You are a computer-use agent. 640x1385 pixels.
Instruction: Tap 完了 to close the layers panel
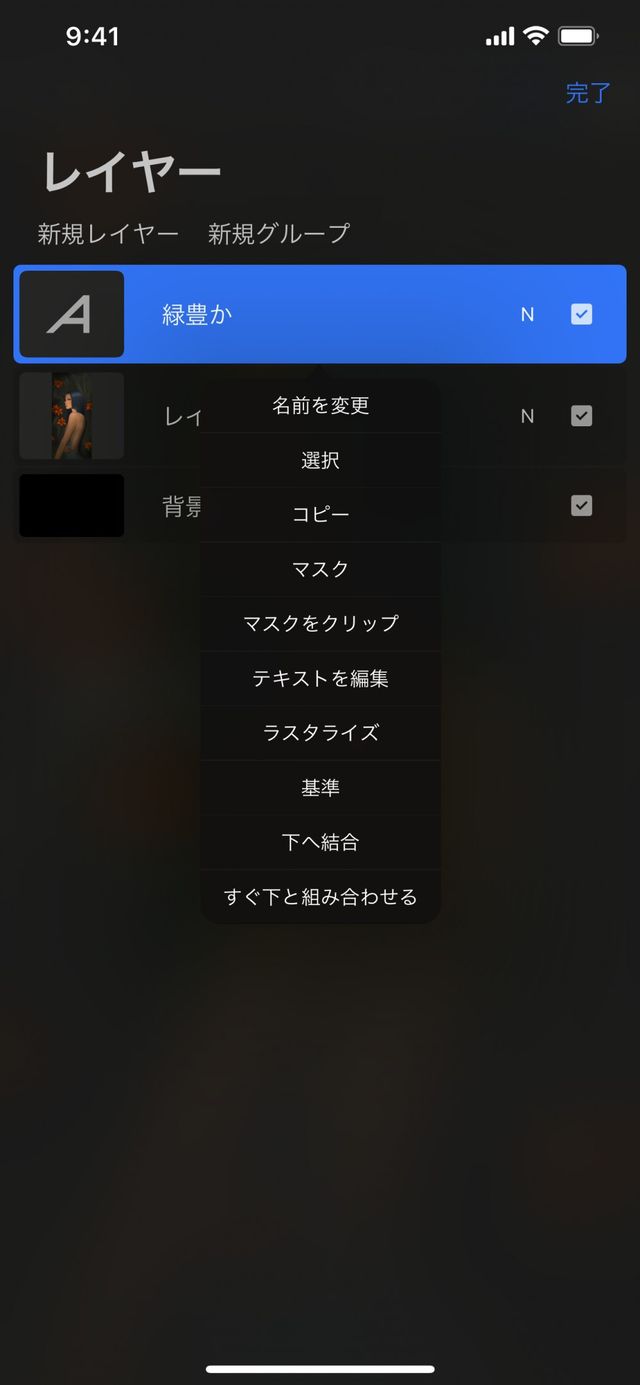(x=587, y=93)
